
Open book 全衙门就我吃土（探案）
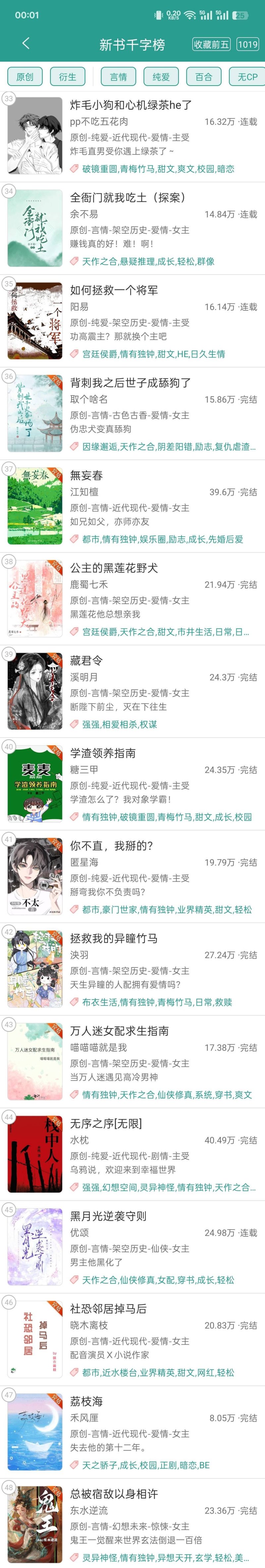coord(128,198)
